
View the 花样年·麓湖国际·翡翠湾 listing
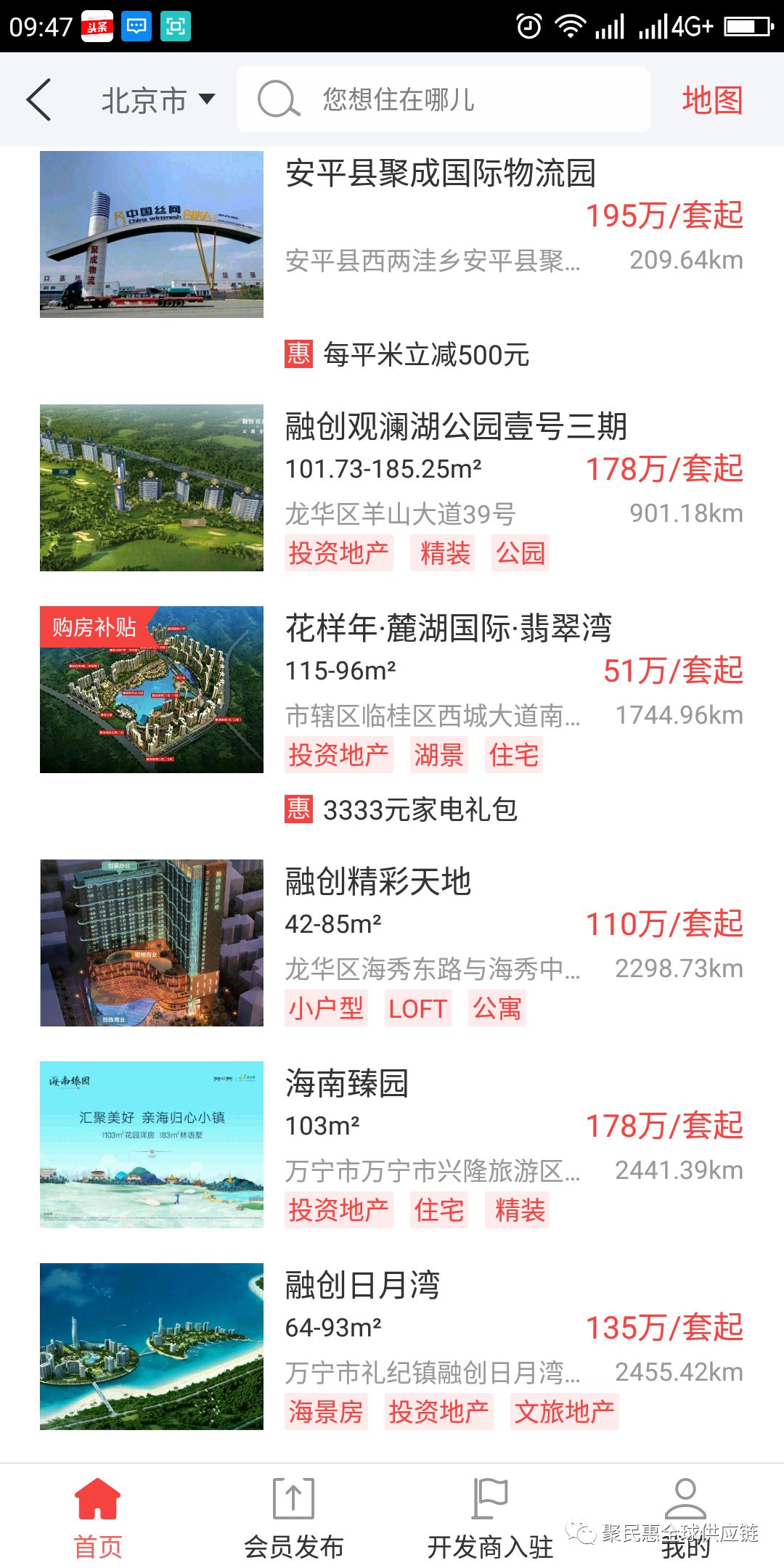tap(449, 629)
